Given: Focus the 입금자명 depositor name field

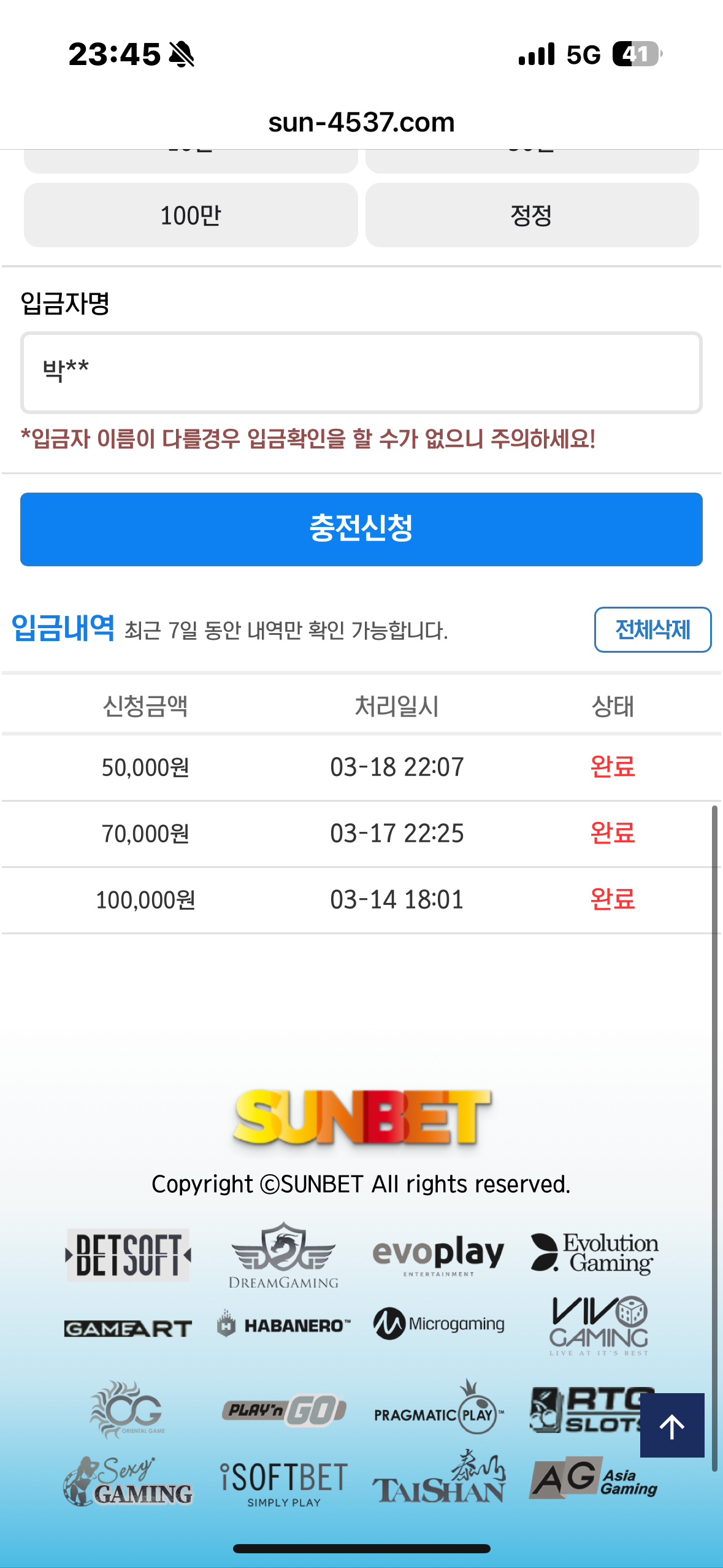Looking at the screenshot, I should click(x=361, y=372).
